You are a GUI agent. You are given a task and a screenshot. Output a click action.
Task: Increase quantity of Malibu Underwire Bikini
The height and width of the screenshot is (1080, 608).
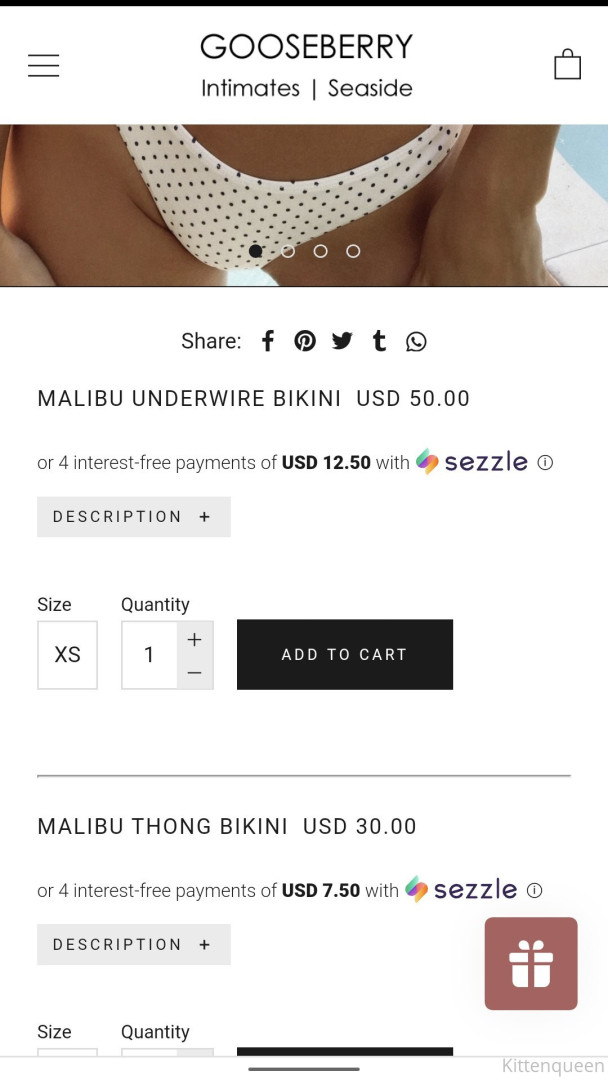194,639
